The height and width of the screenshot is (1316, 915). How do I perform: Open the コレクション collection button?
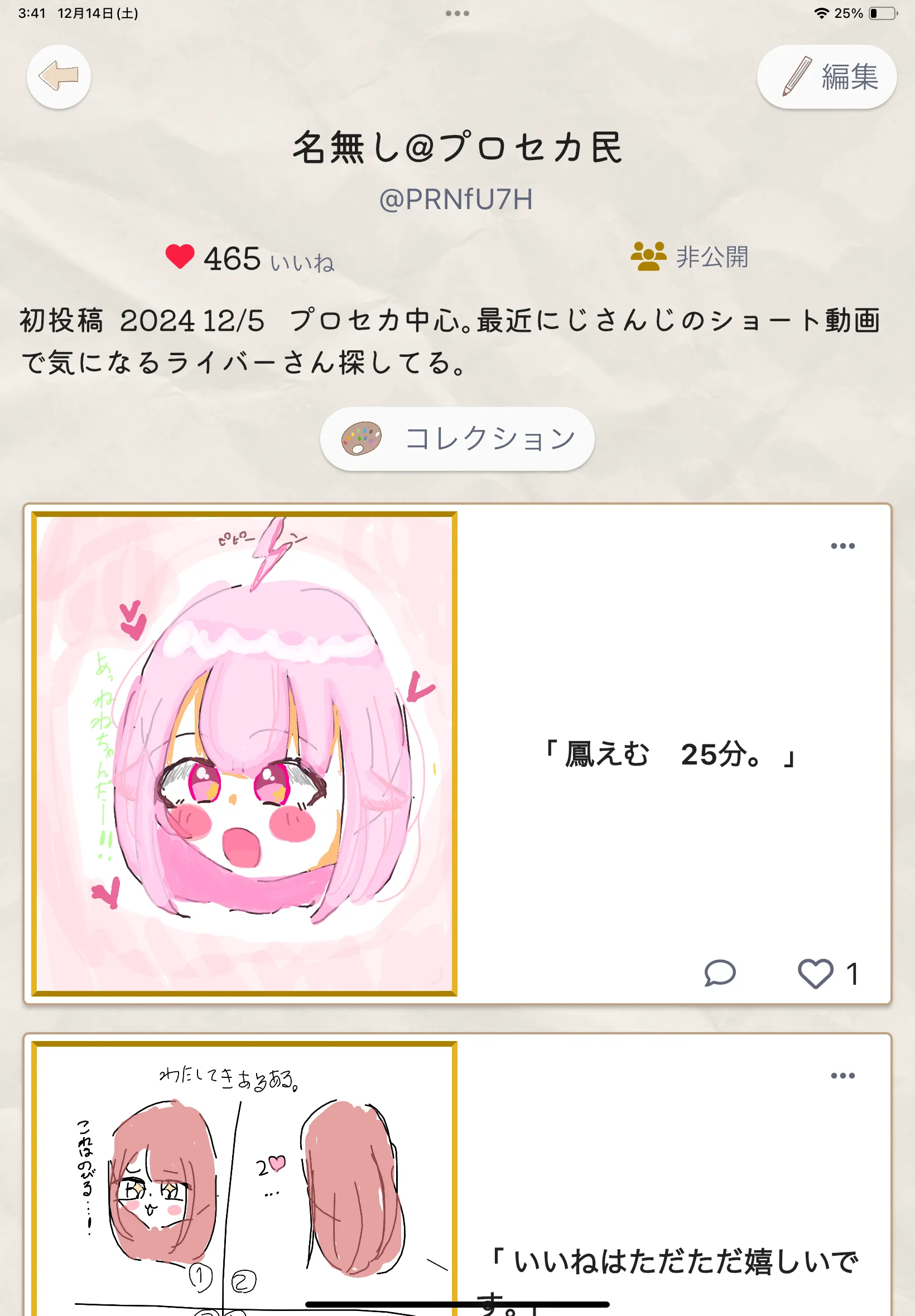point(457,439)
